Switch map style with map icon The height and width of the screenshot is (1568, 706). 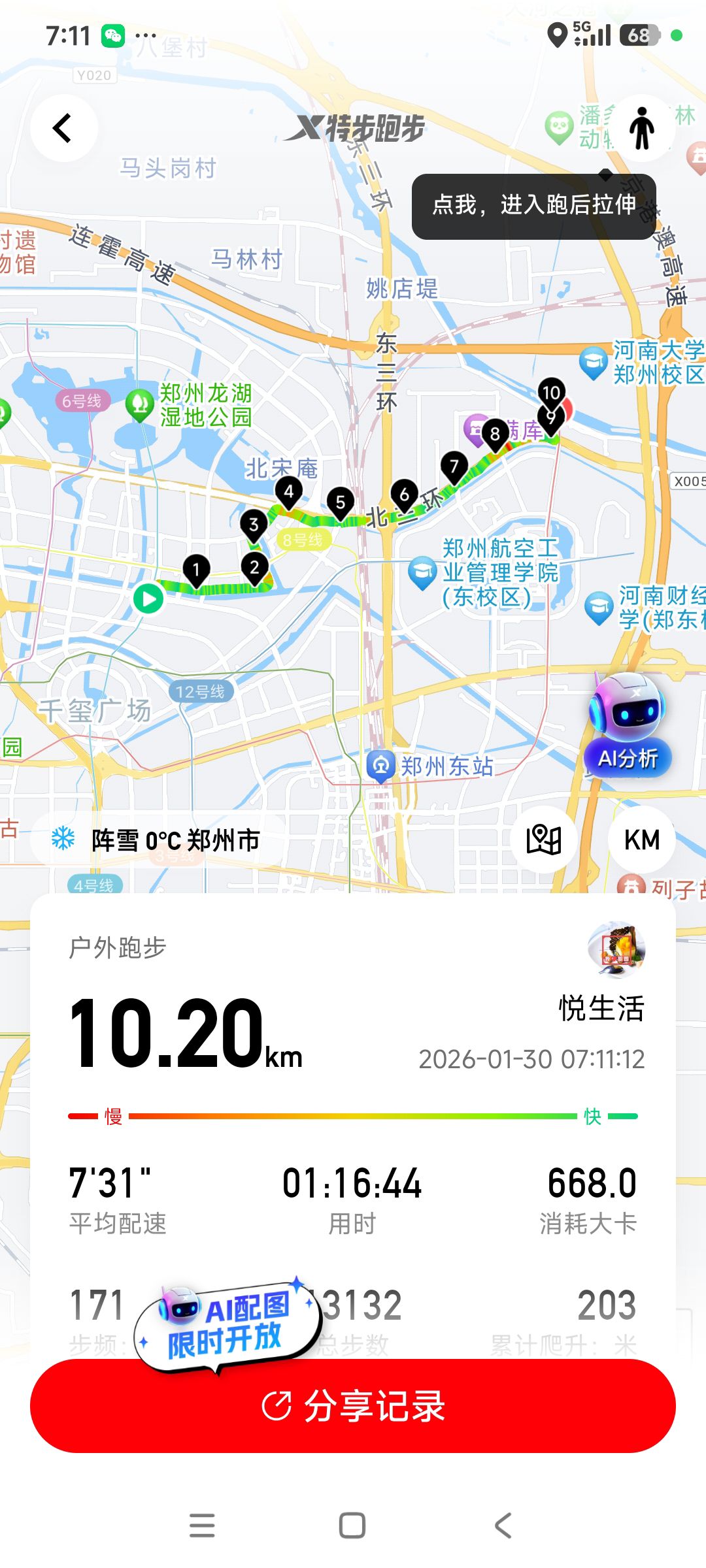click(x=544, y=840)
